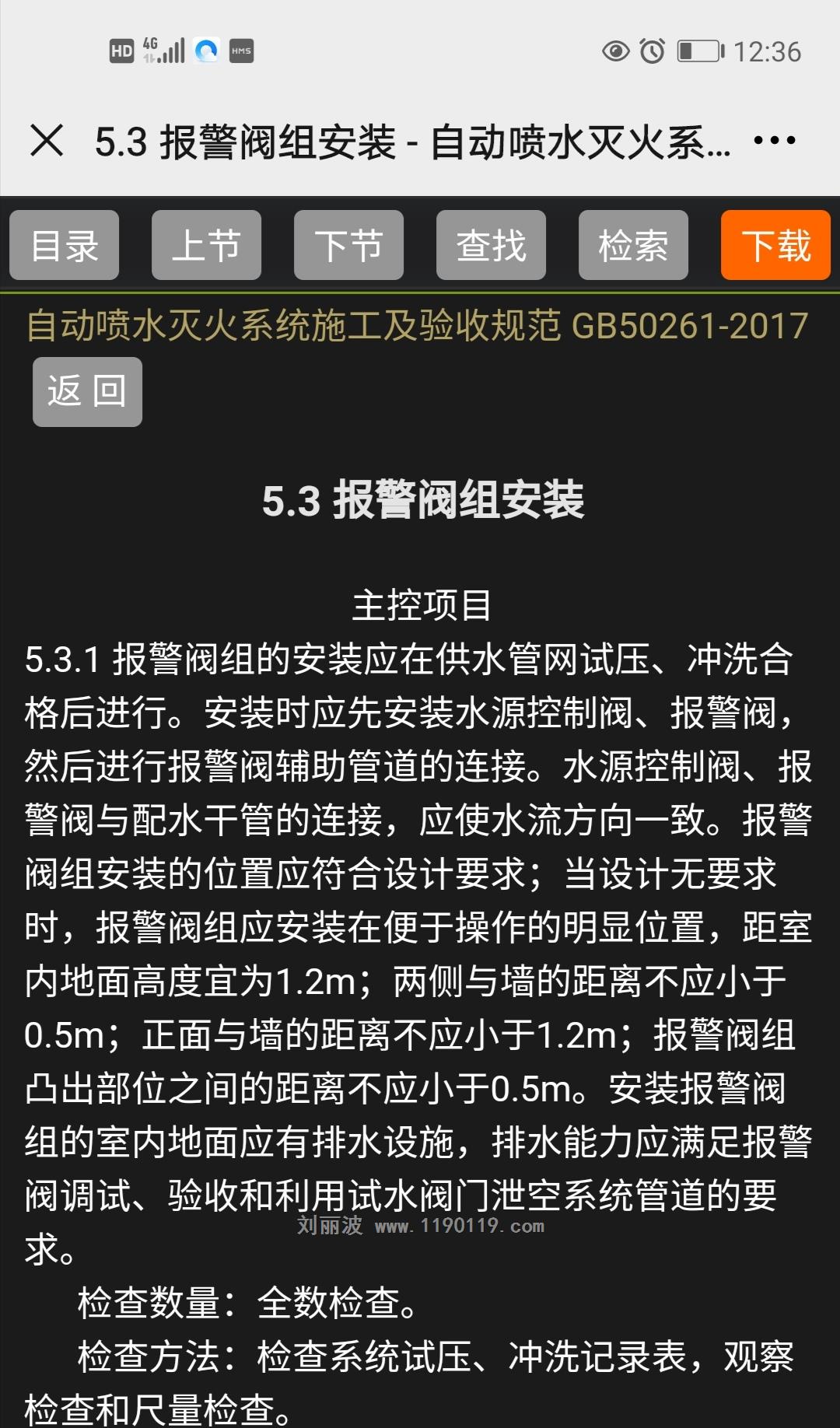Tap the orange 下载 download button
Viewport: 840px width, 1428px height.
pos(775,245)
